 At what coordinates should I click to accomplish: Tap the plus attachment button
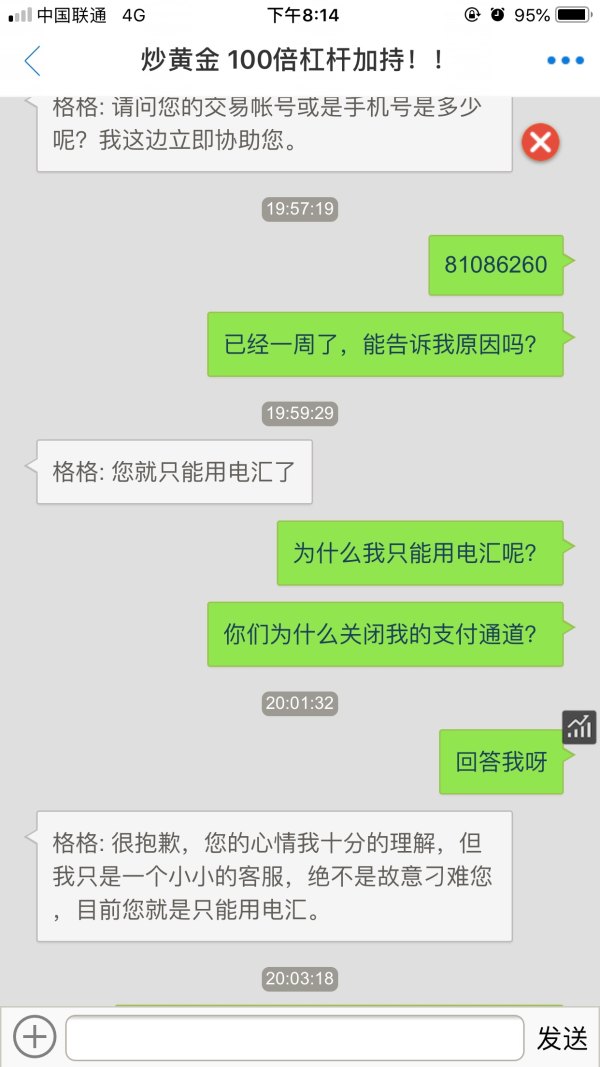(35, 1037)
